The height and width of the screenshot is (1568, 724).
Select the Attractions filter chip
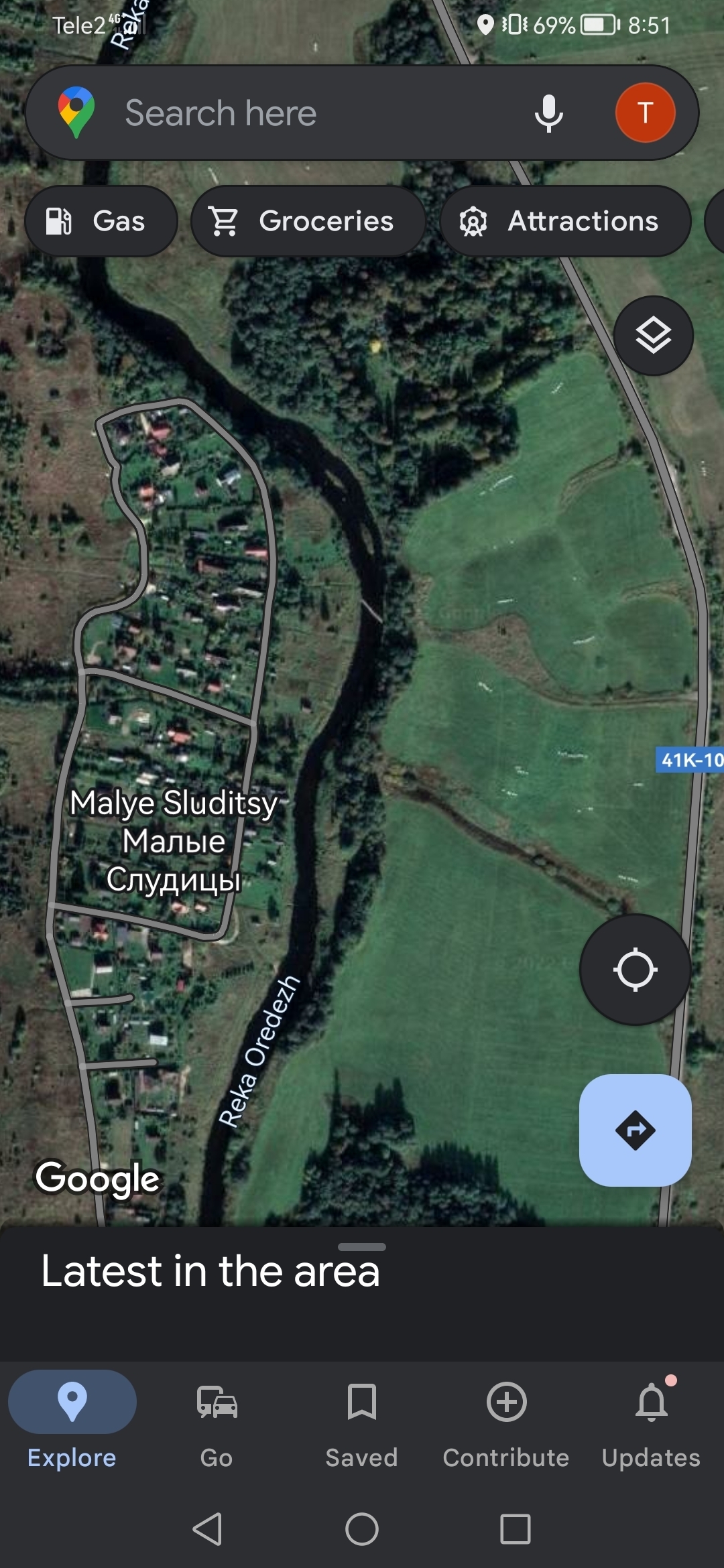click(x=565, y=221)
